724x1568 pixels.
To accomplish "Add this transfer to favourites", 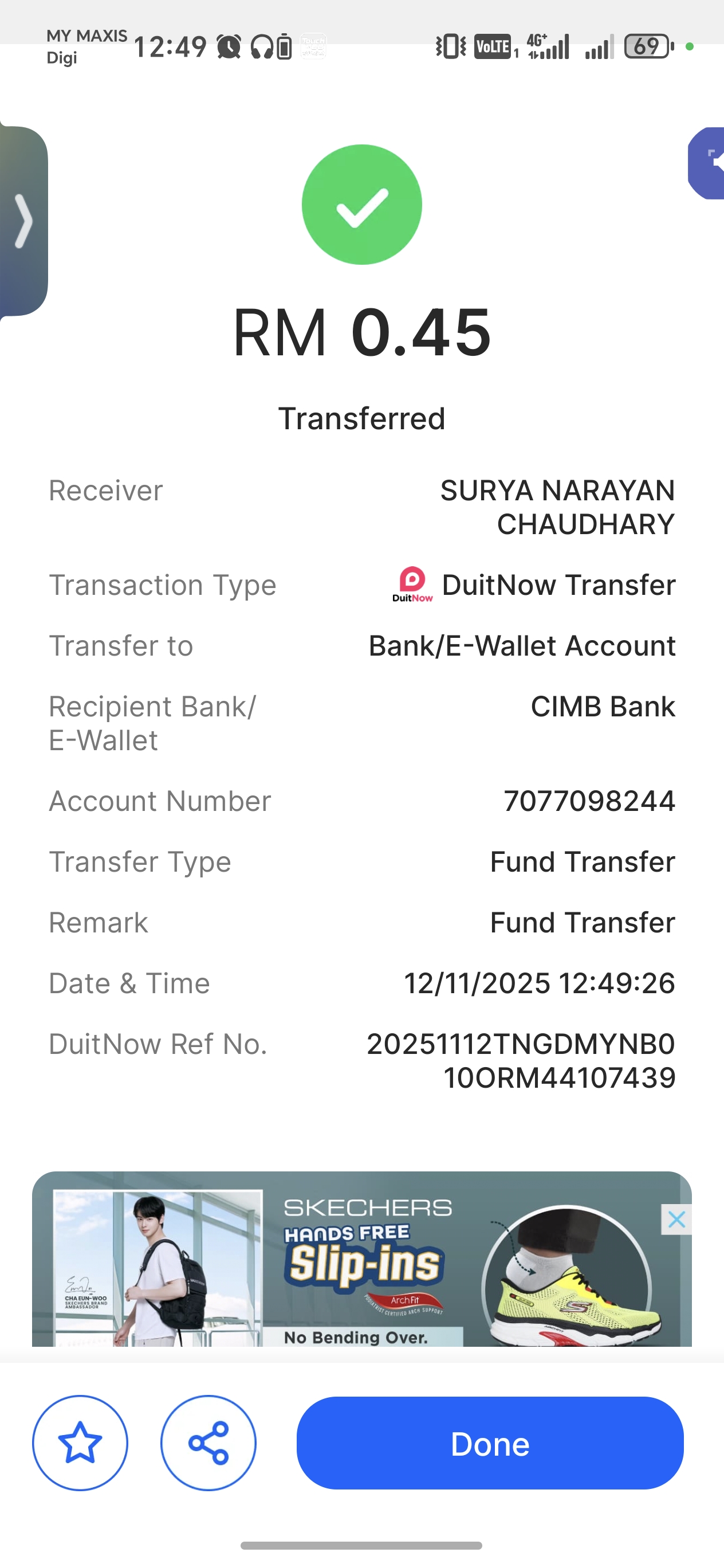I will [x=80, y=1442].
